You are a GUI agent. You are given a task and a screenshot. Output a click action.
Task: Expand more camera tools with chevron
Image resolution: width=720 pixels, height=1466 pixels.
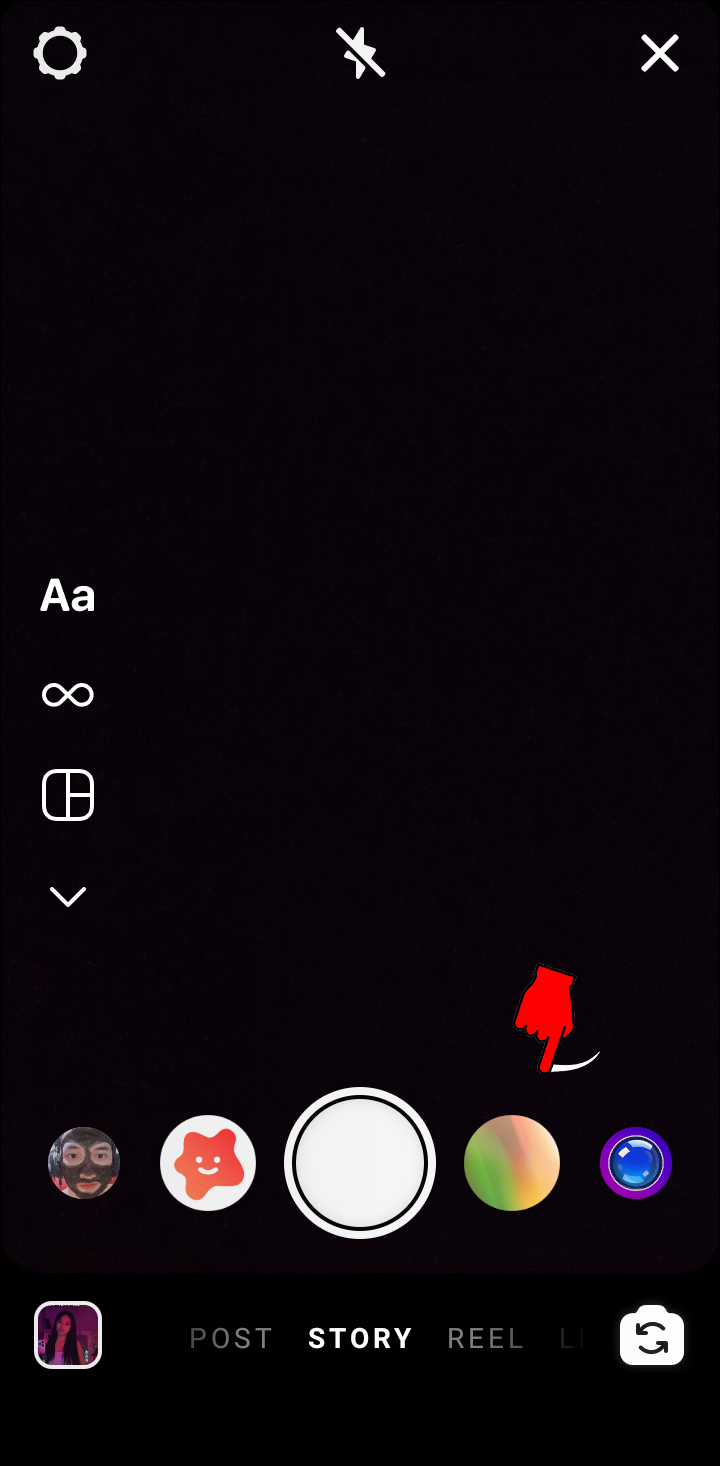67,896
